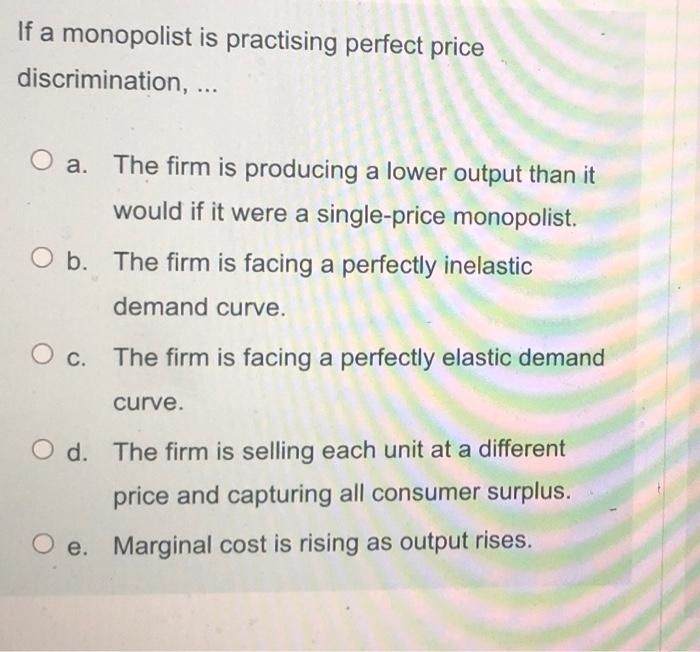This screenshot has height=652, width=700.
Task: Choose option b, perfectly inelastic demand curve
Action: tap(42, 258)
